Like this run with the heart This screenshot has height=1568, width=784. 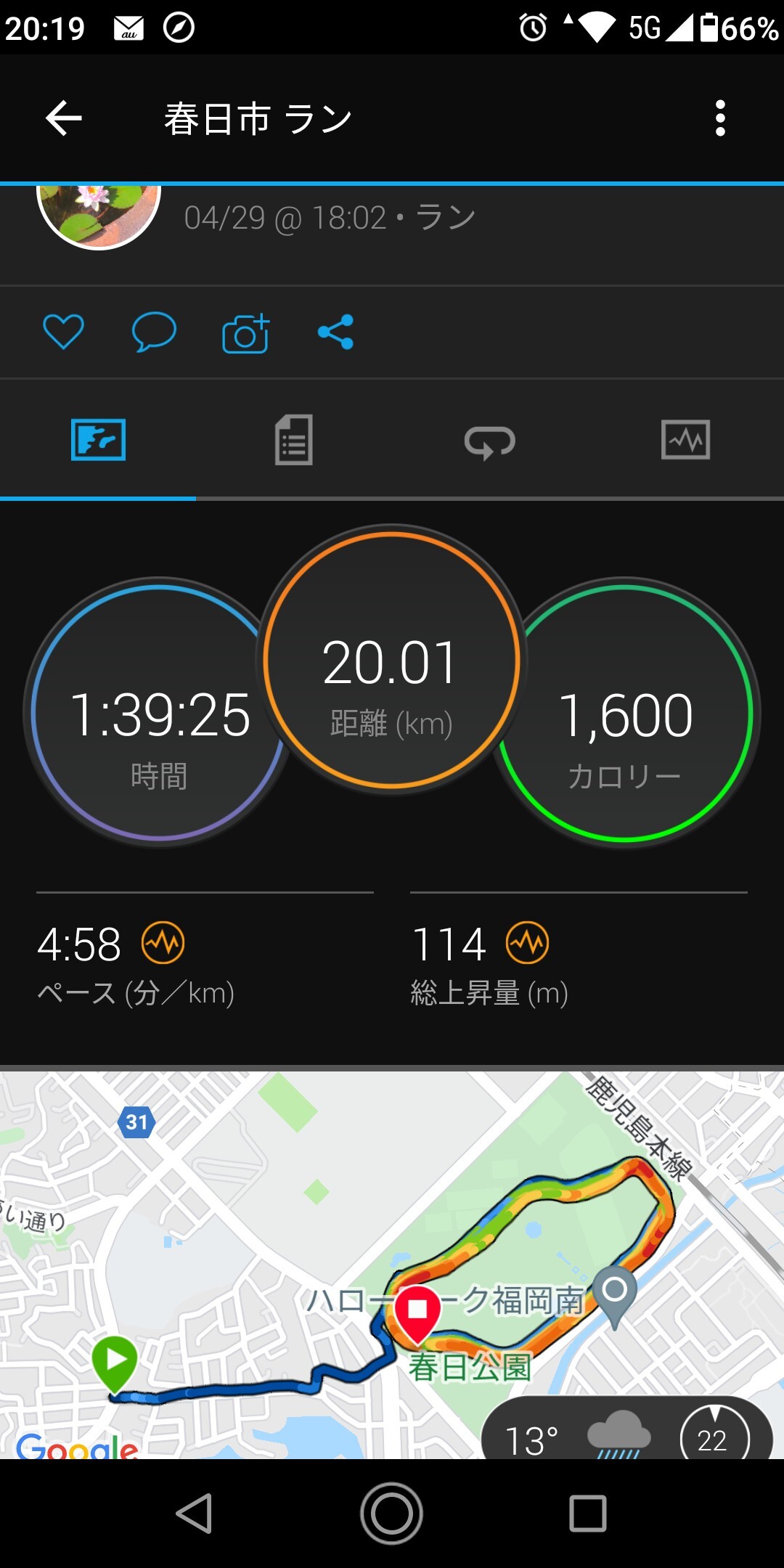click(x=64, y=331)
